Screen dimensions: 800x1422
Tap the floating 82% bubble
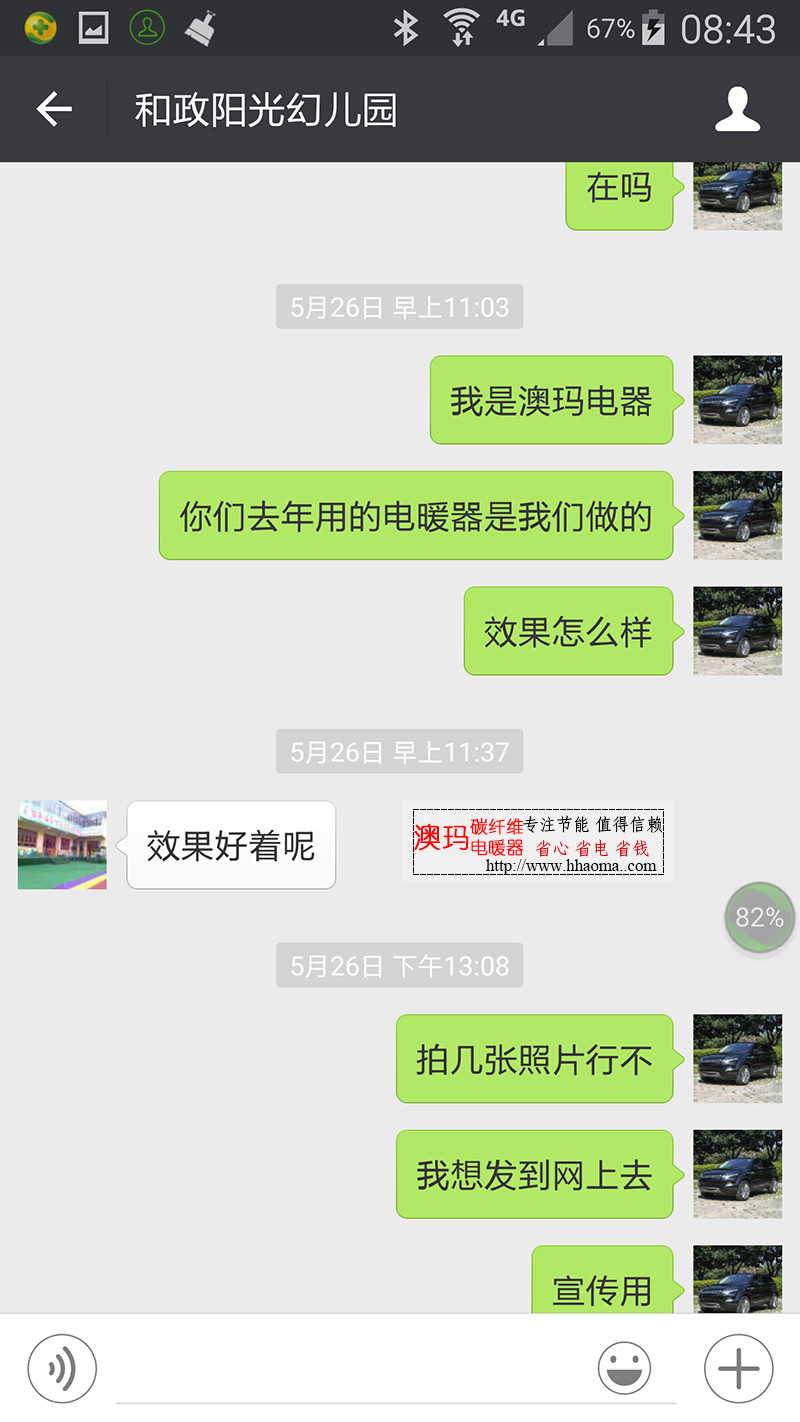[x=760, y=917]
